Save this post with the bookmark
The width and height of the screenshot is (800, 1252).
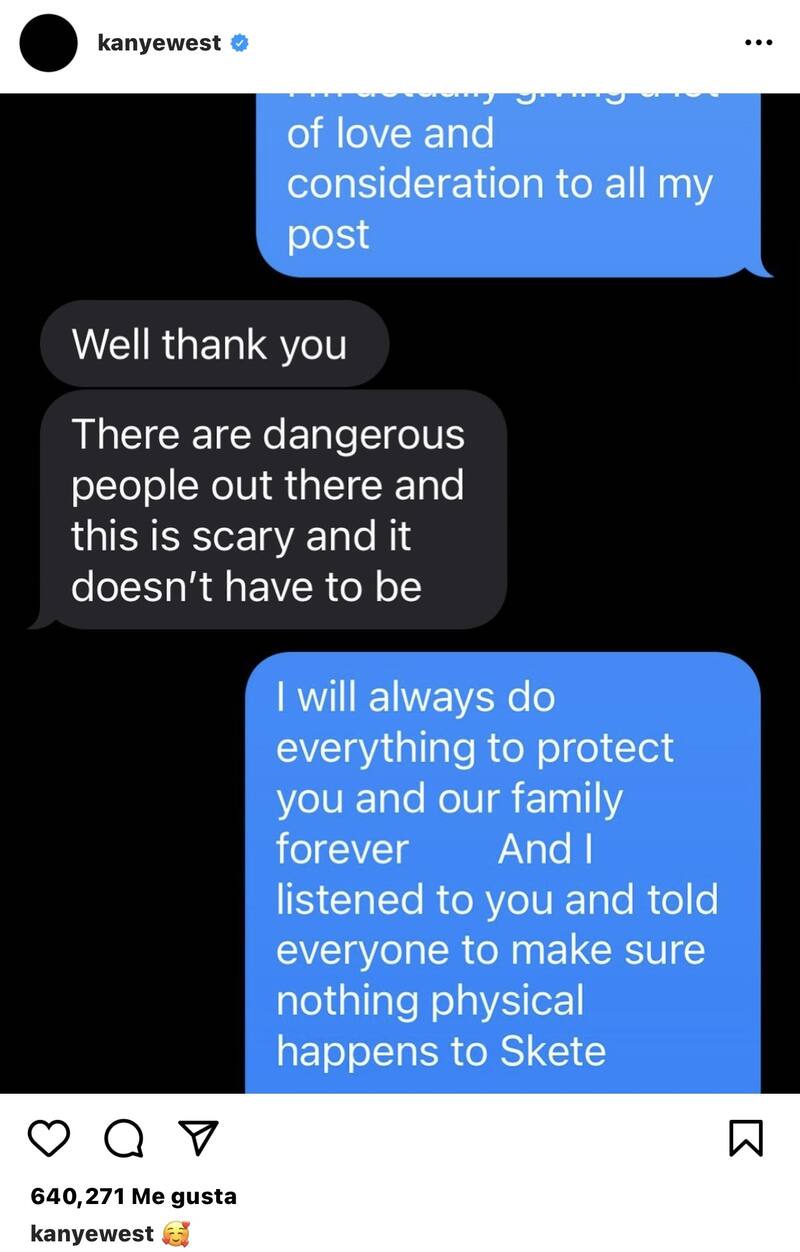pyautogui.click(x=746, y=1138)
